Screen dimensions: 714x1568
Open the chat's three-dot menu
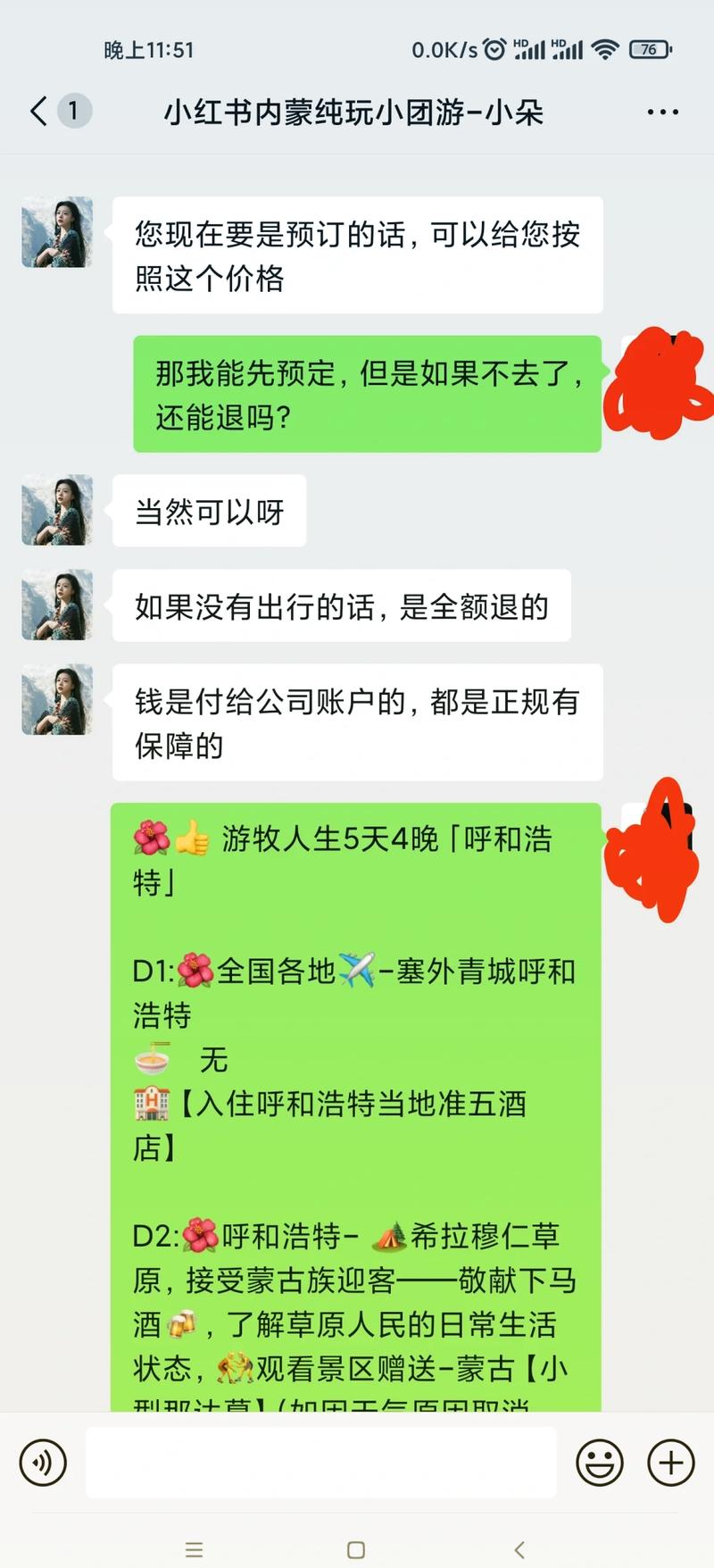click(662, 112)
